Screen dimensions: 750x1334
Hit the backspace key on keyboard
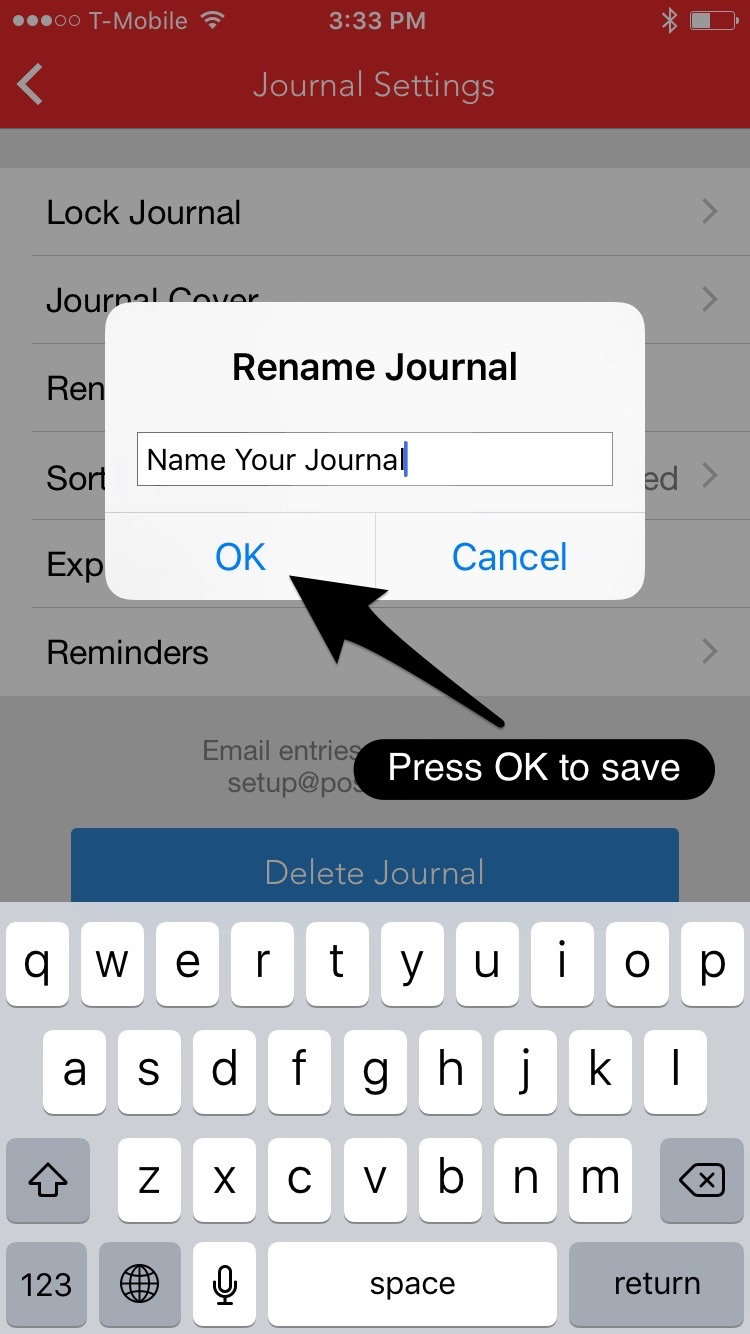[702, 1179]
